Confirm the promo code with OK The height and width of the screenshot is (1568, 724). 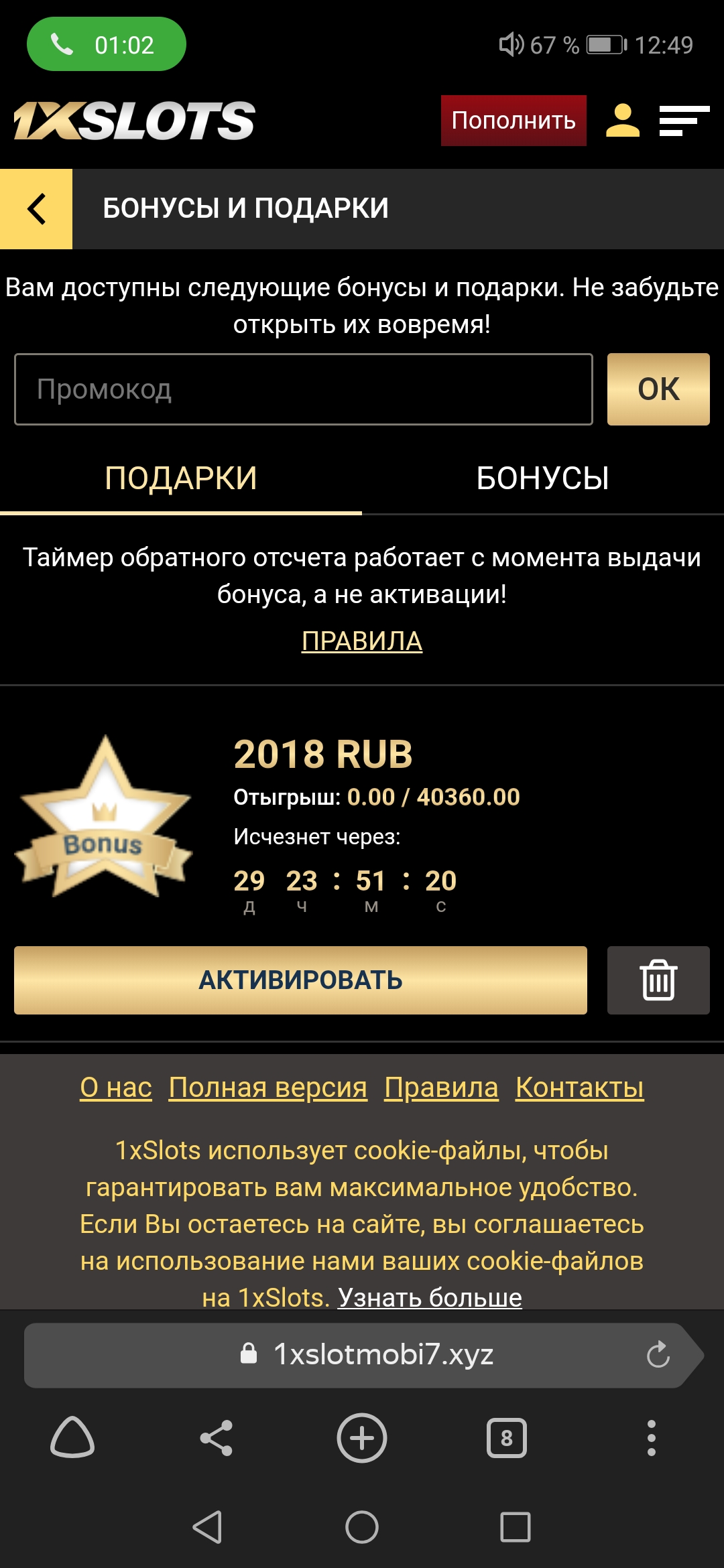coord(658,389)
